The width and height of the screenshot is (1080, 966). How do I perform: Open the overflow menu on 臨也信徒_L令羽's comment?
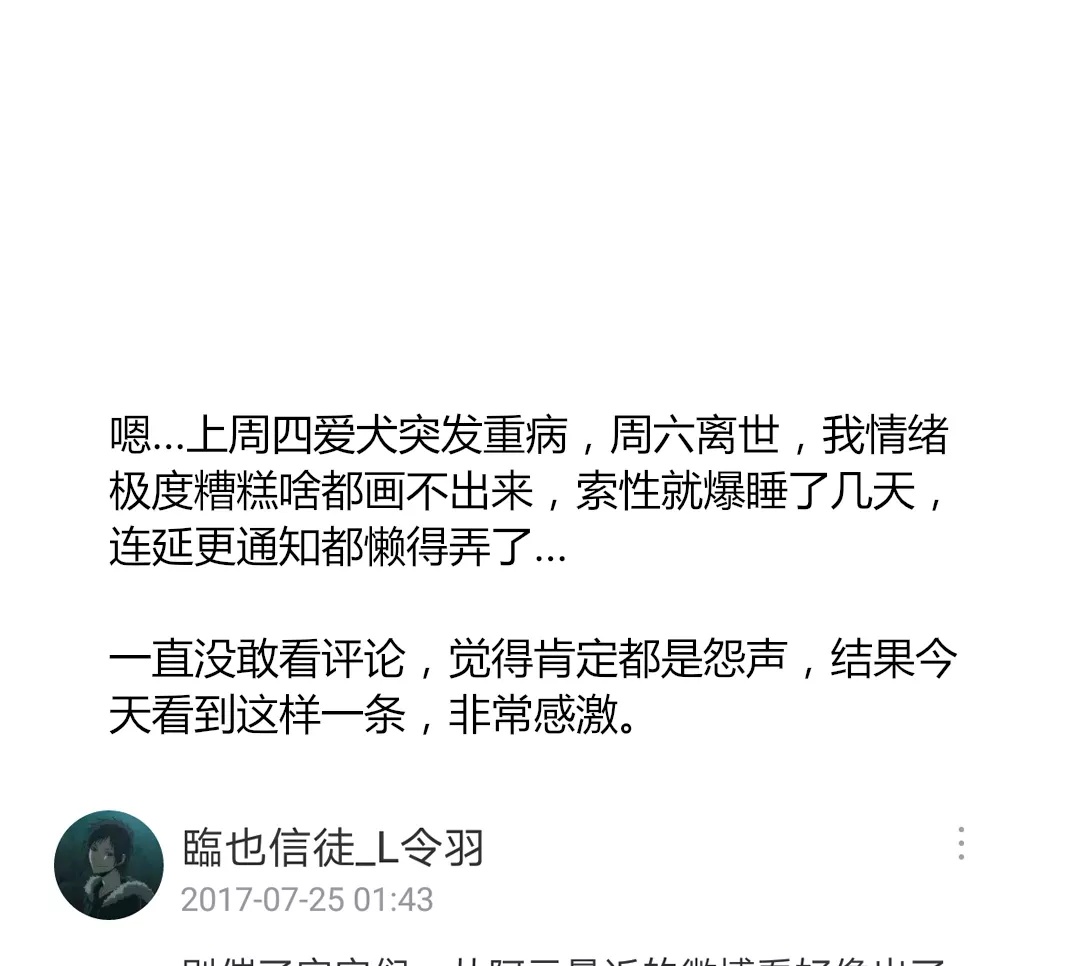tap(961, 844)
